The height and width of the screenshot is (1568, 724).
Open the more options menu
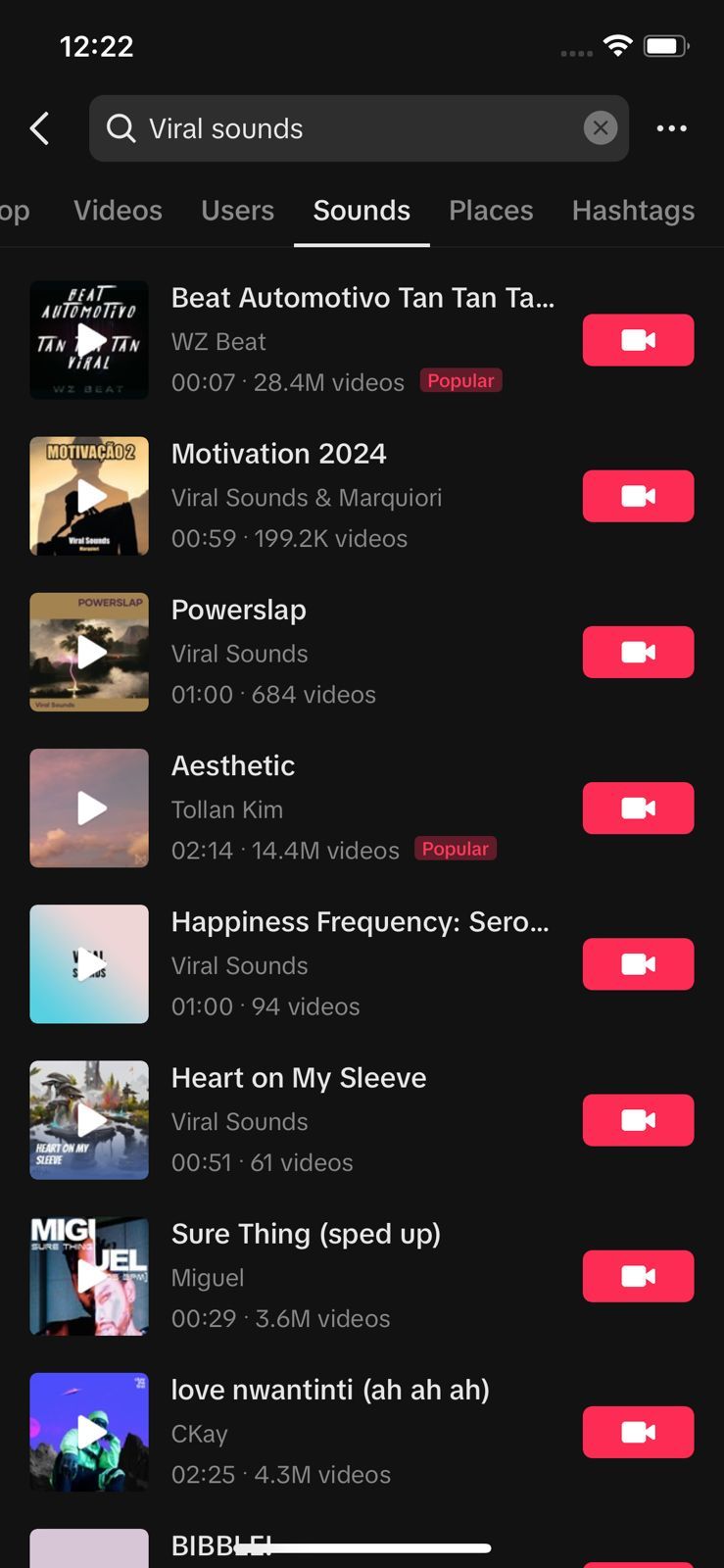click(x=672, y=127)
